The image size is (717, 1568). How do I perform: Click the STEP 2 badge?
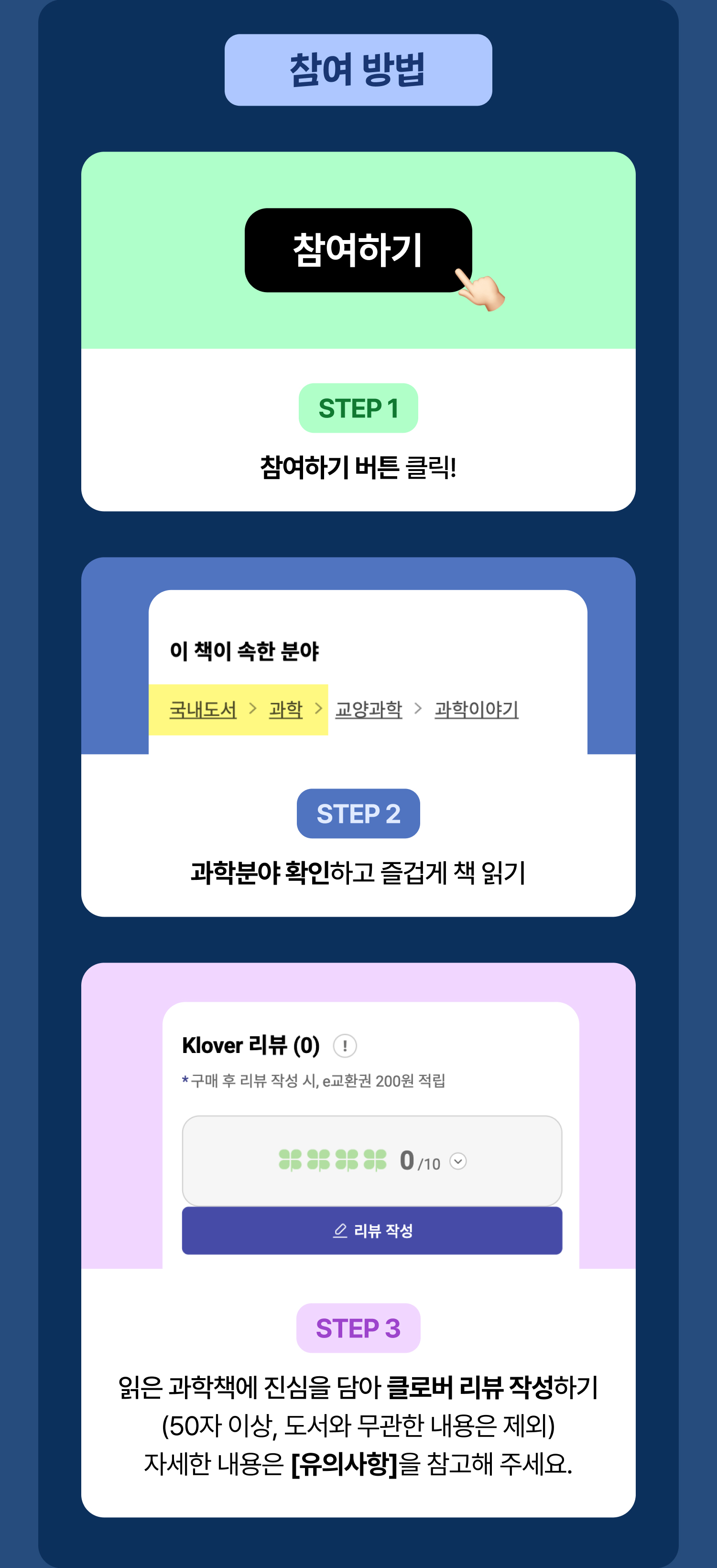pos(358,813)
